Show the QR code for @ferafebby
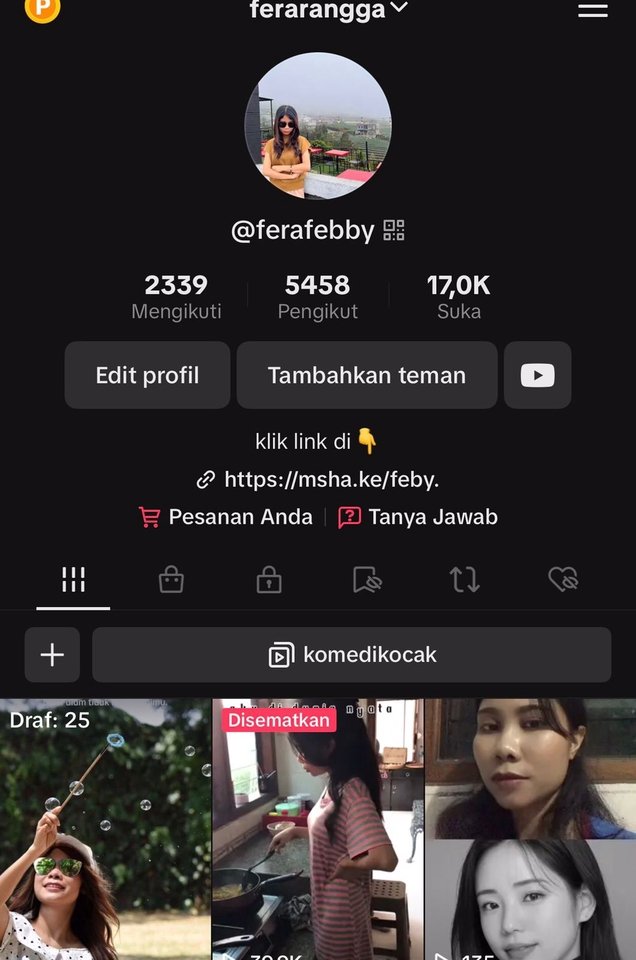 point(394,231)
